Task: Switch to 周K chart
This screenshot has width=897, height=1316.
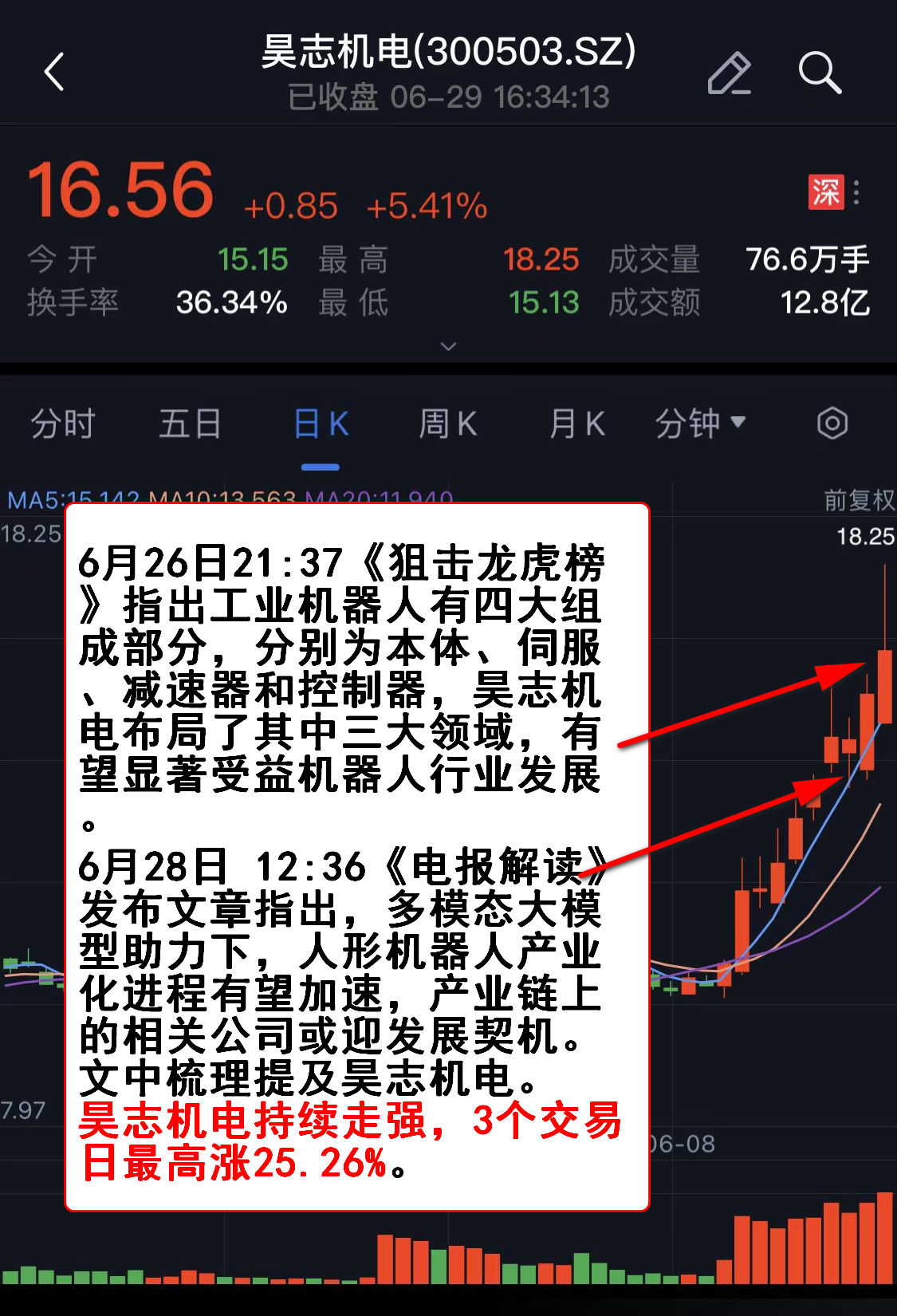Action: point(448,424)
